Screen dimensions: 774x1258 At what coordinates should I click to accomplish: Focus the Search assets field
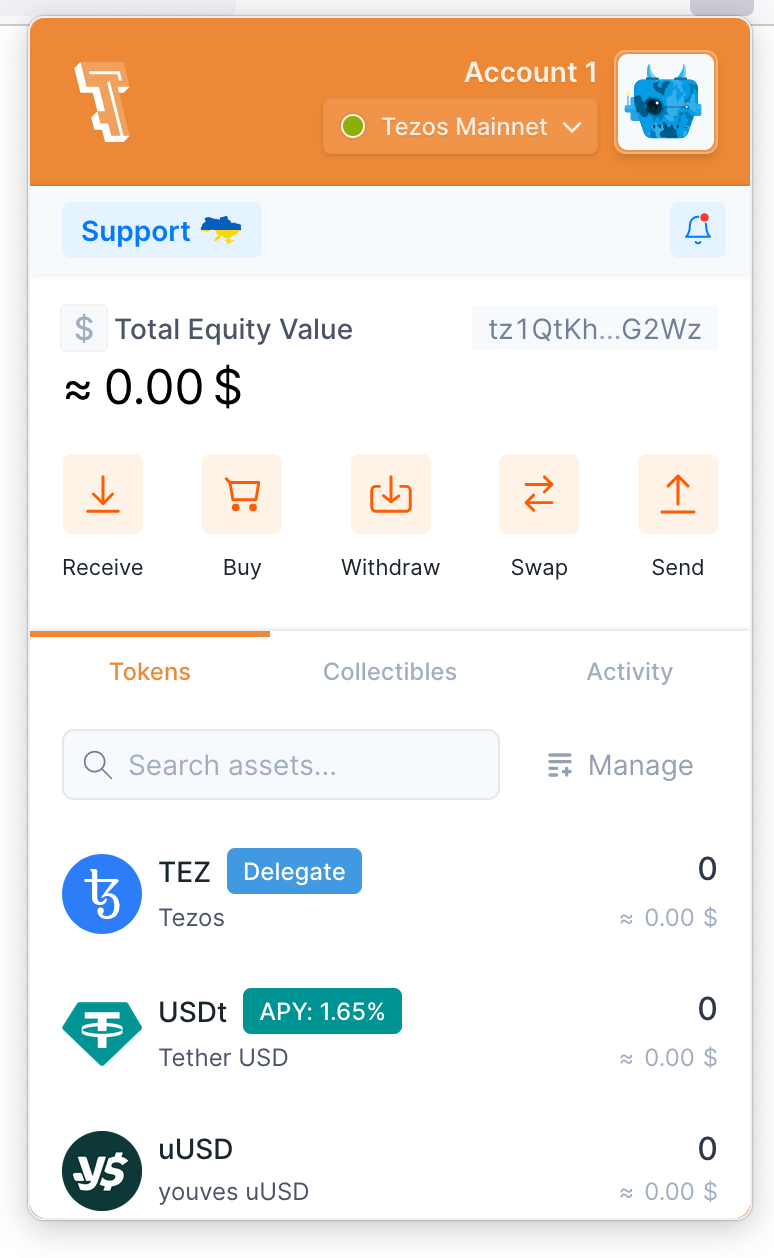(281, 765)
